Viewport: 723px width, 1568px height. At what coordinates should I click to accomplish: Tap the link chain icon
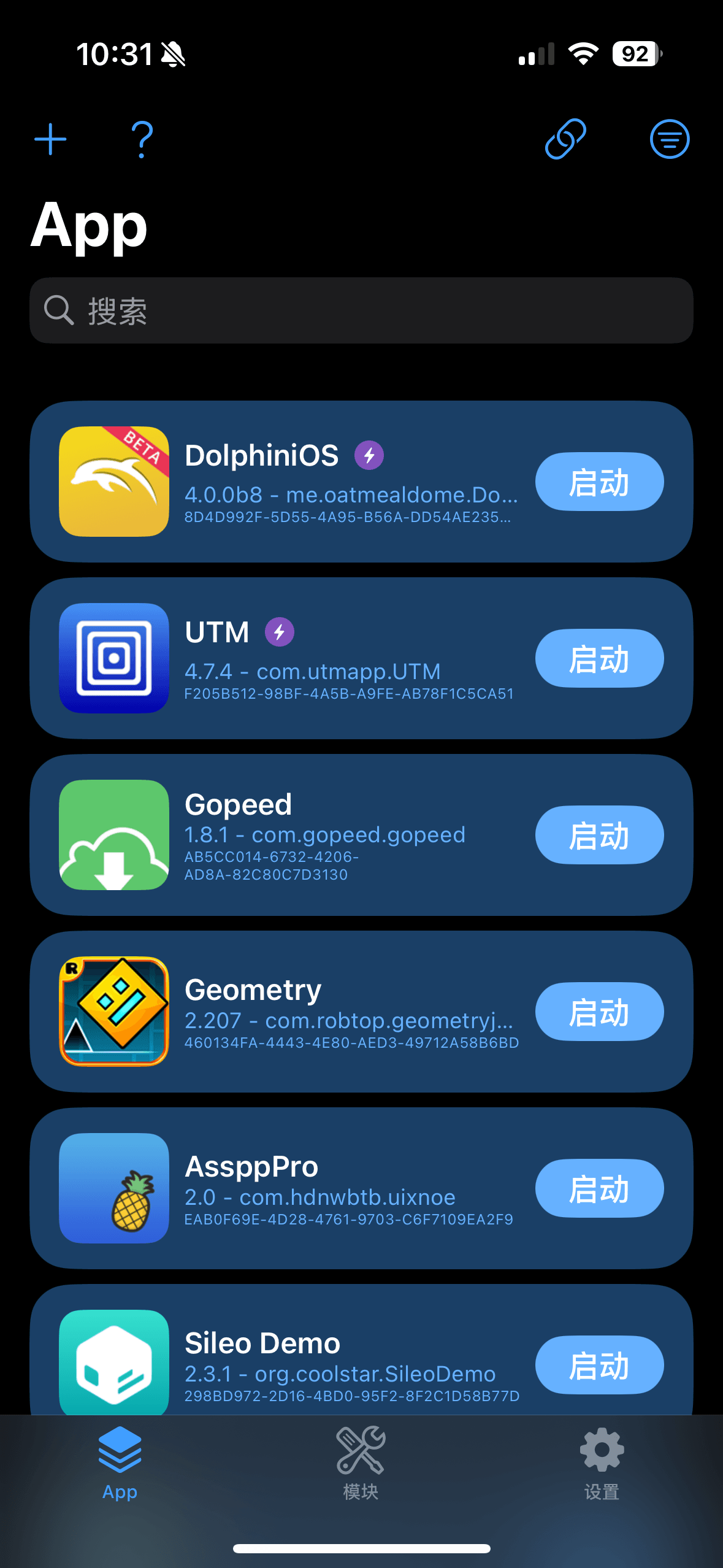coord(565,139)
